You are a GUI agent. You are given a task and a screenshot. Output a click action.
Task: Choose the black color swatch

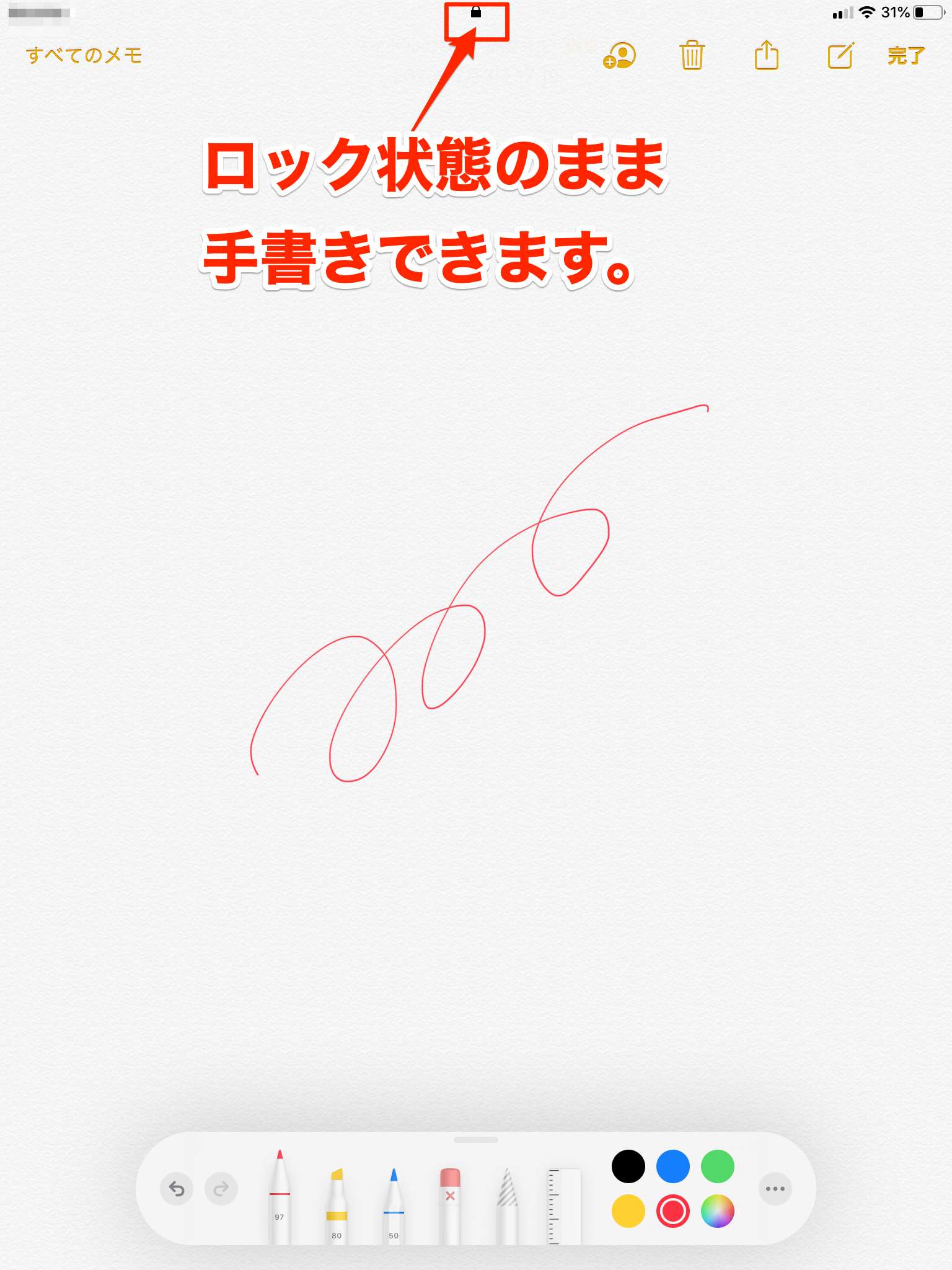[x=628, y=1166]
